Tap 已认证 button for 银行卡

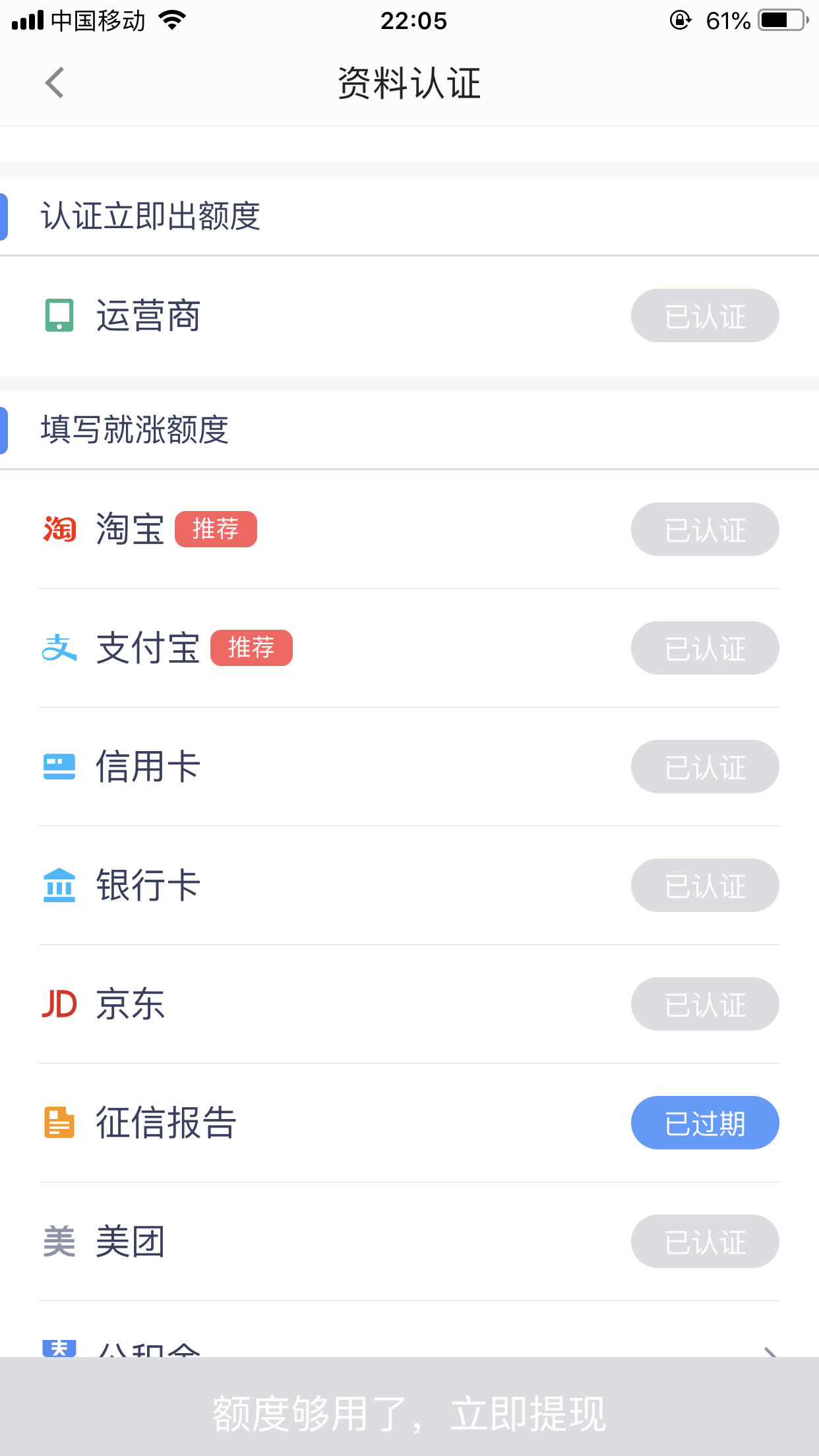point(705,885)
